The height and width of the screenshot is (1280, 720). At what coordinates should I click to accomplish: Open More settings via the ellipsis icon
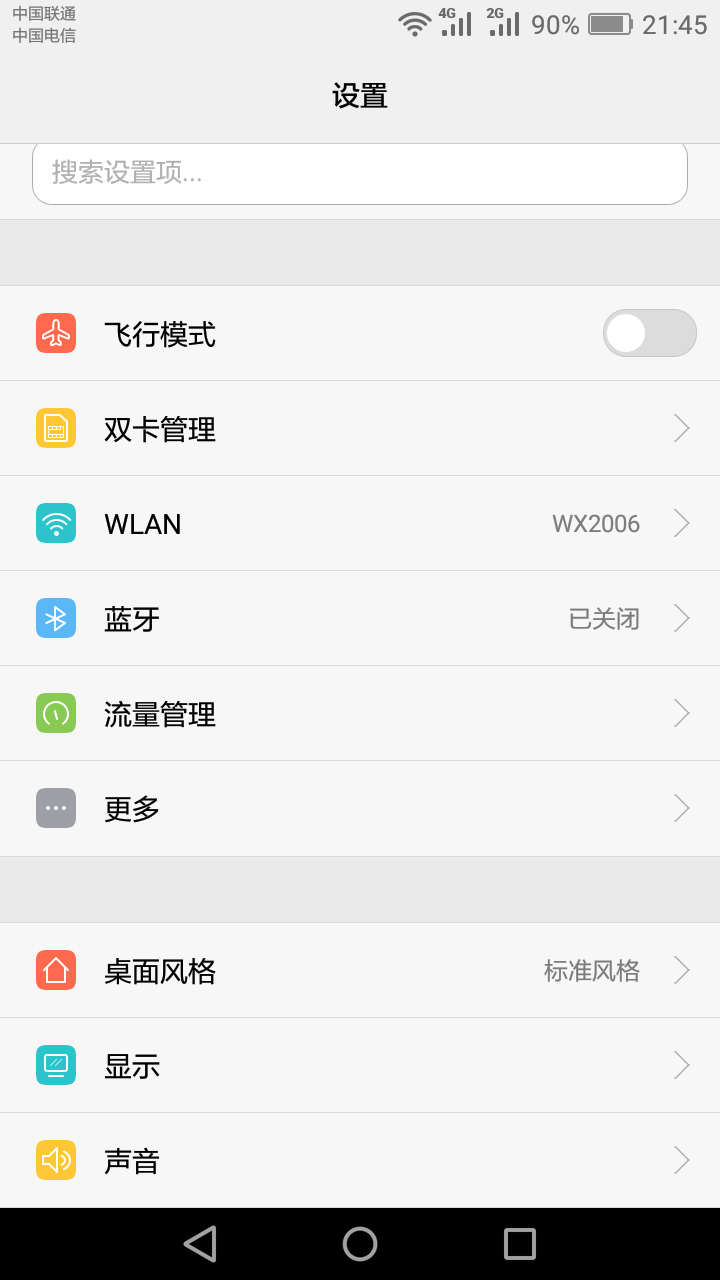[55, 807]
